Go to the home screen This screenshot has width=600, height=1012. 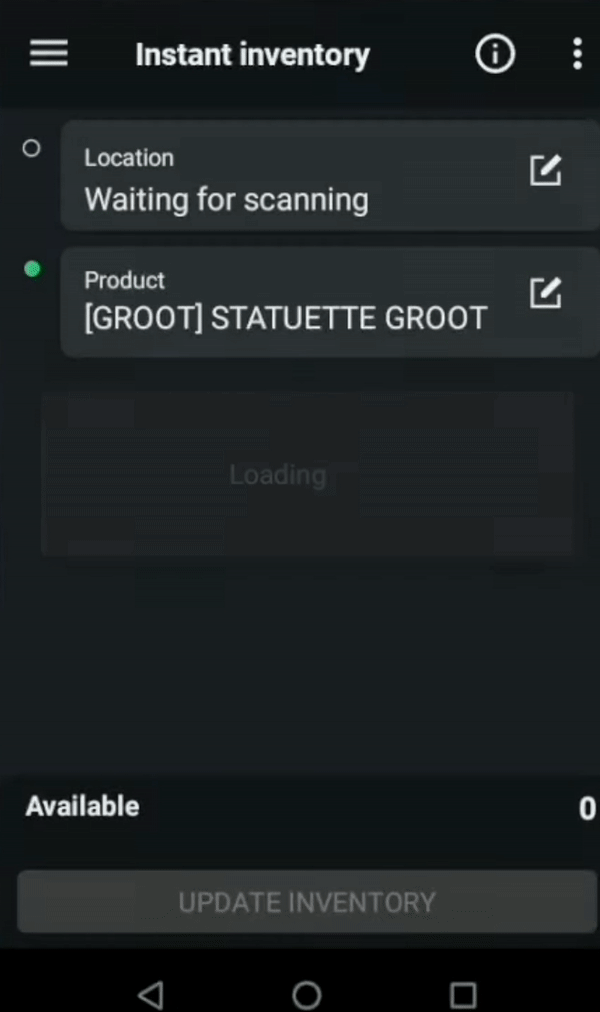[x=306, y=995]
